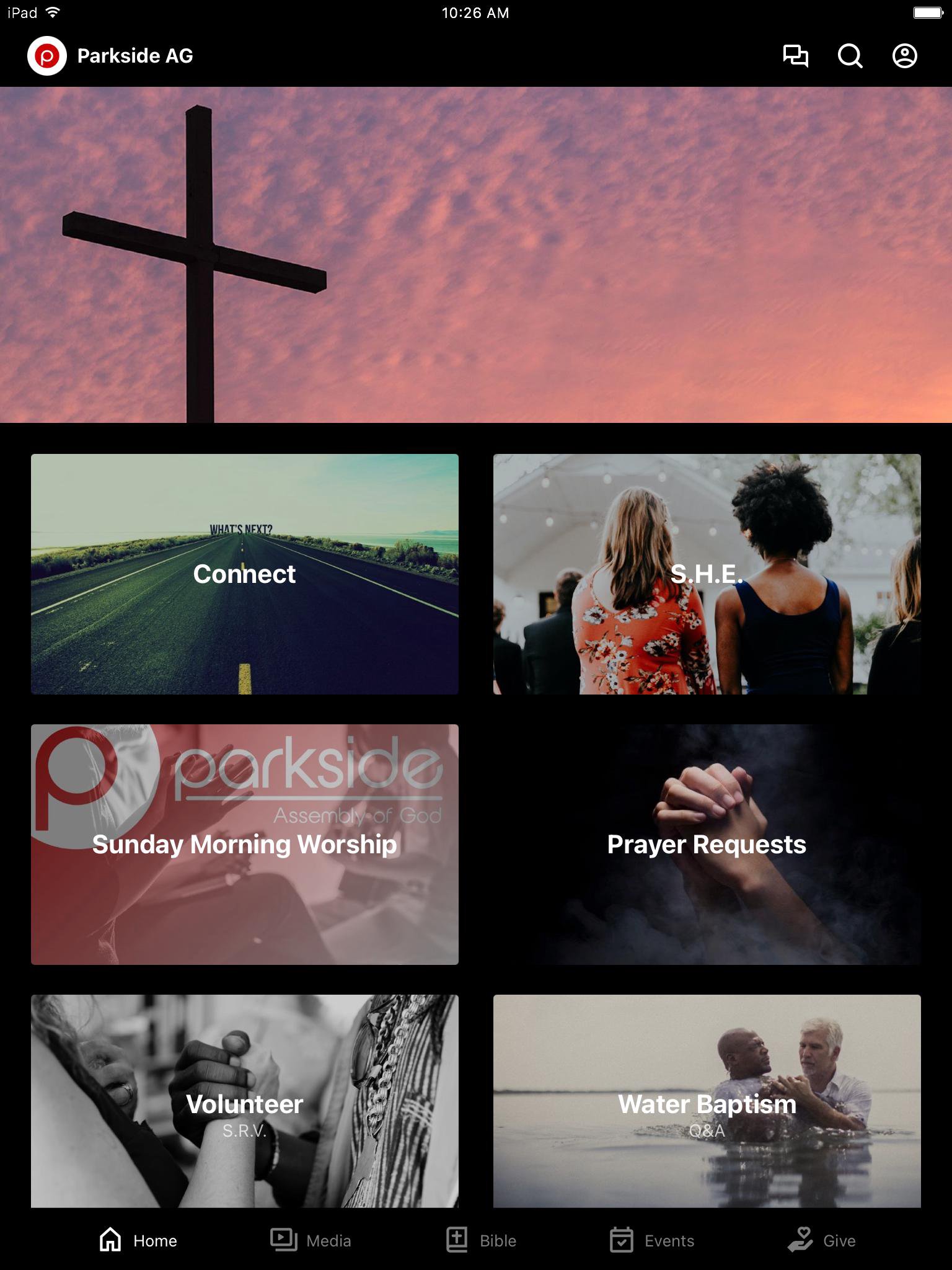Viewport: 952px width, 1270px height.
Task: Switch to the Bible tab
Action: pos(482,1240)
